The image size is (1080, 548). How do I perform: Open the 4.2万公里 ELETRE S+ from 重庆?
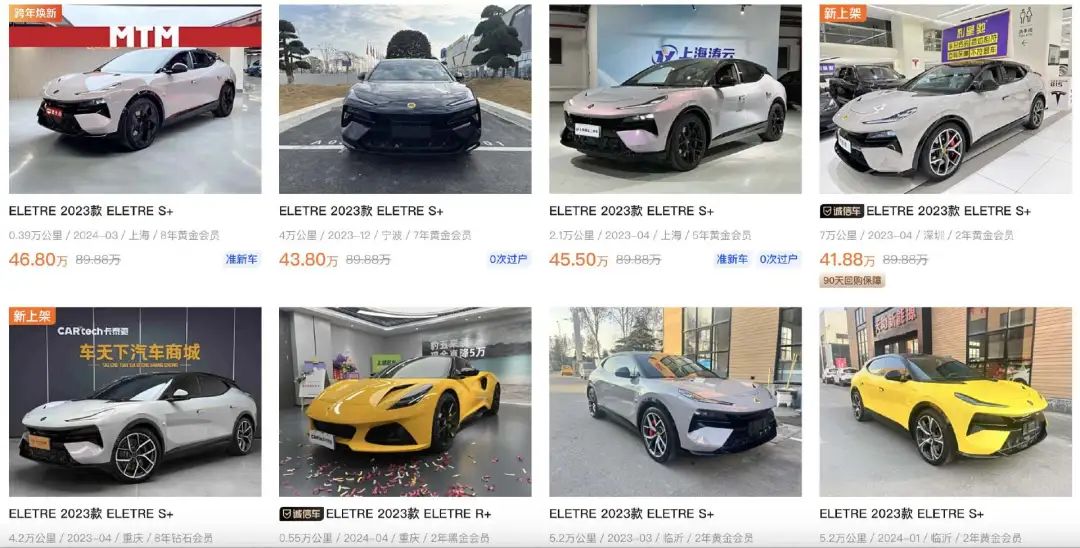tap(135, 402)
